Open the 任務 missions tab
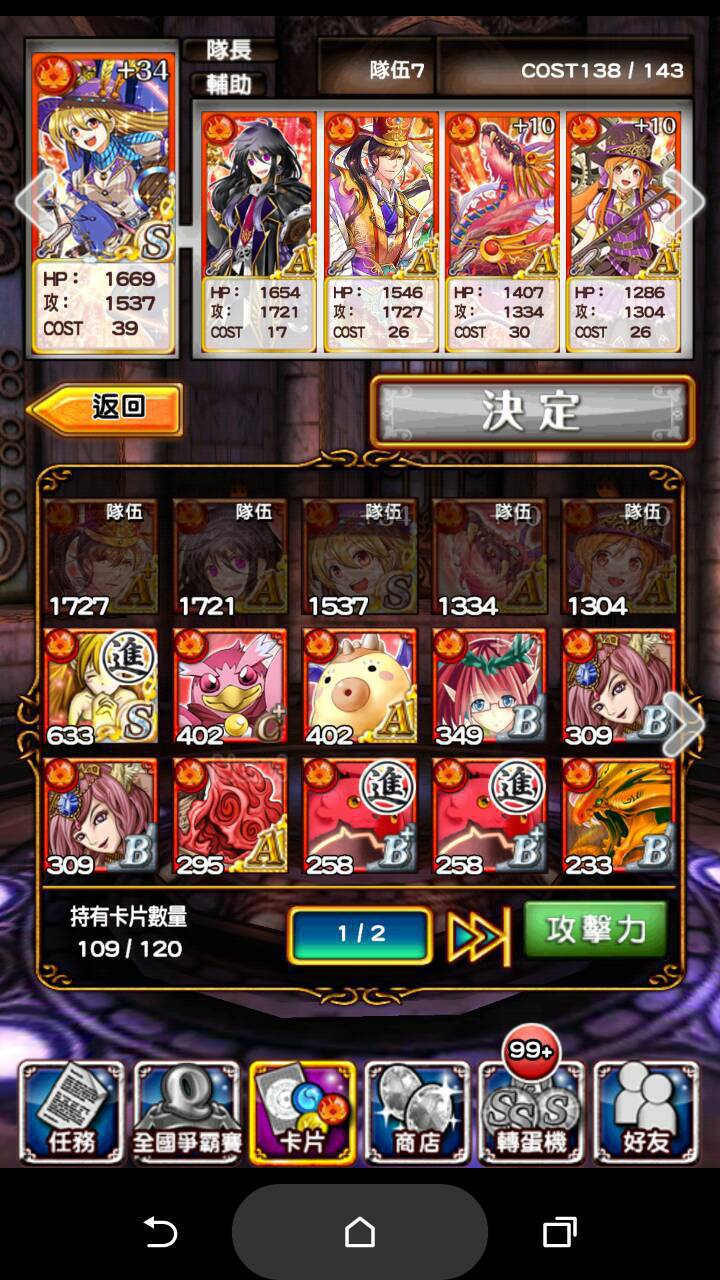Screen dimensions: 720x1280 (x=71, y=1113)
